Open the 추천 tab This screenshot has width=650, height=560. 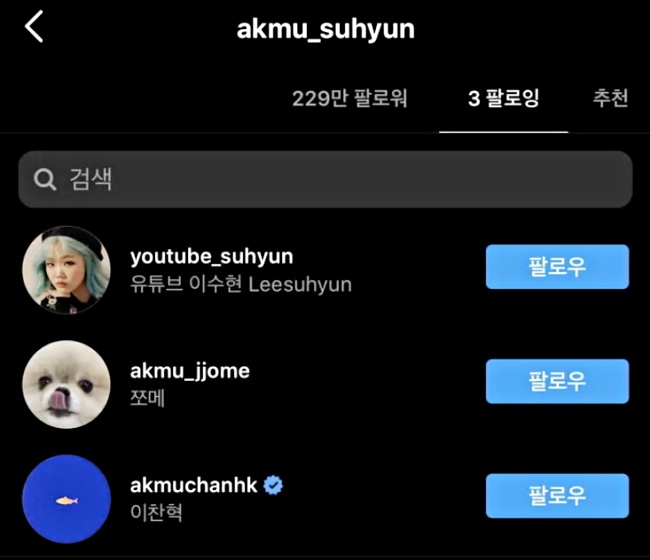[610, 99]
